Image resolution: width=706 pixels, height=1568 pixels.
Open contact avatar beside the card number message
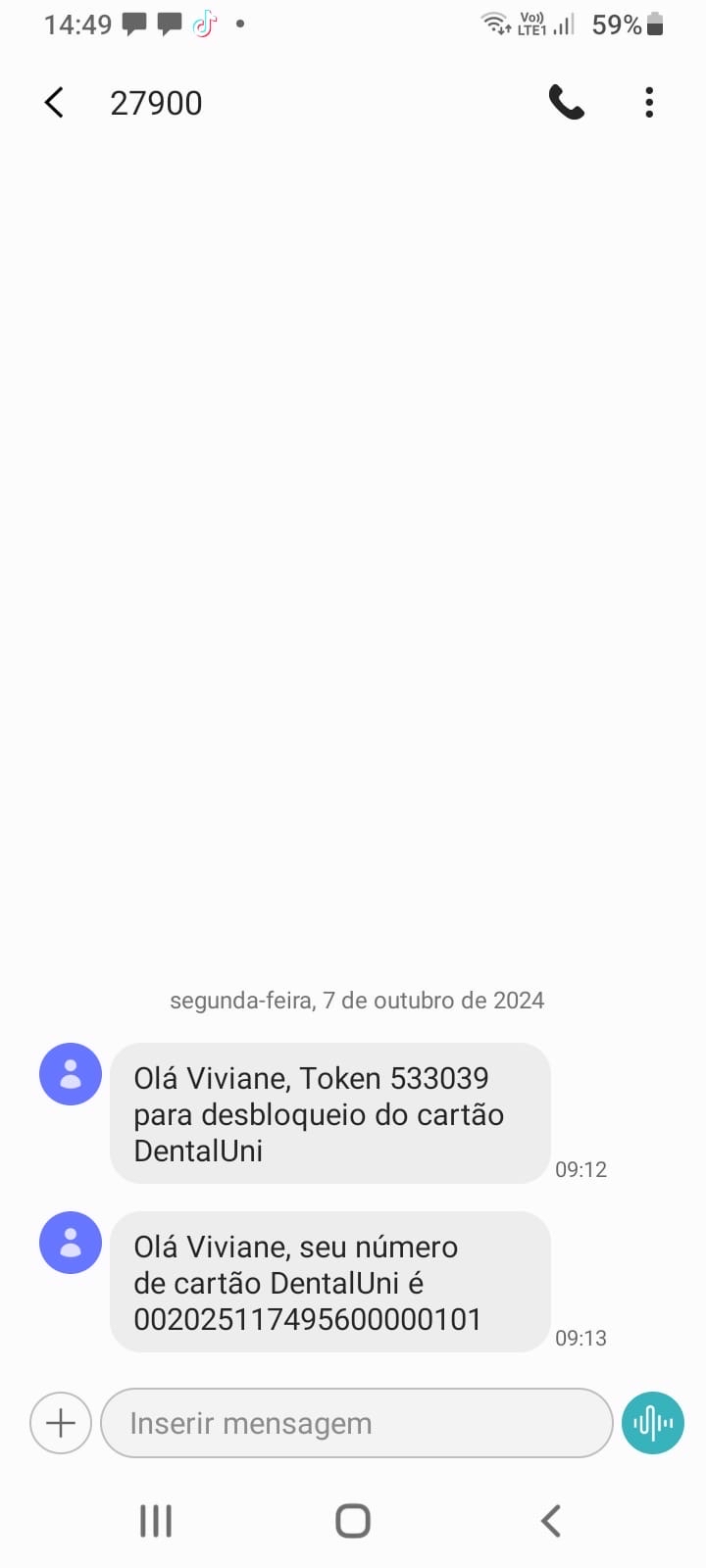[x=71, y=1243]
